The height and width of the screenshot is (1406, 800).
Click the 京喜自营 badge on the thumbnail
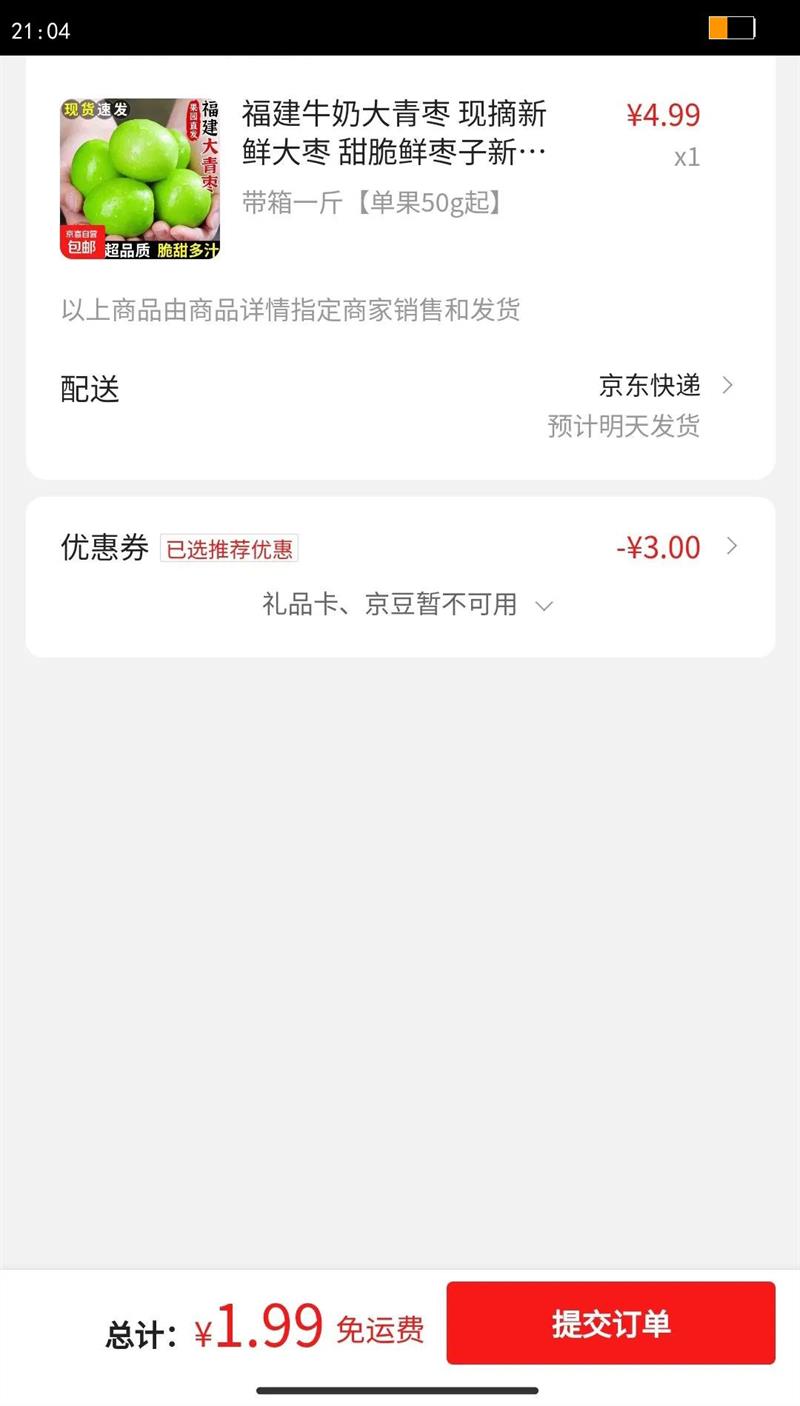click(82, 233)
